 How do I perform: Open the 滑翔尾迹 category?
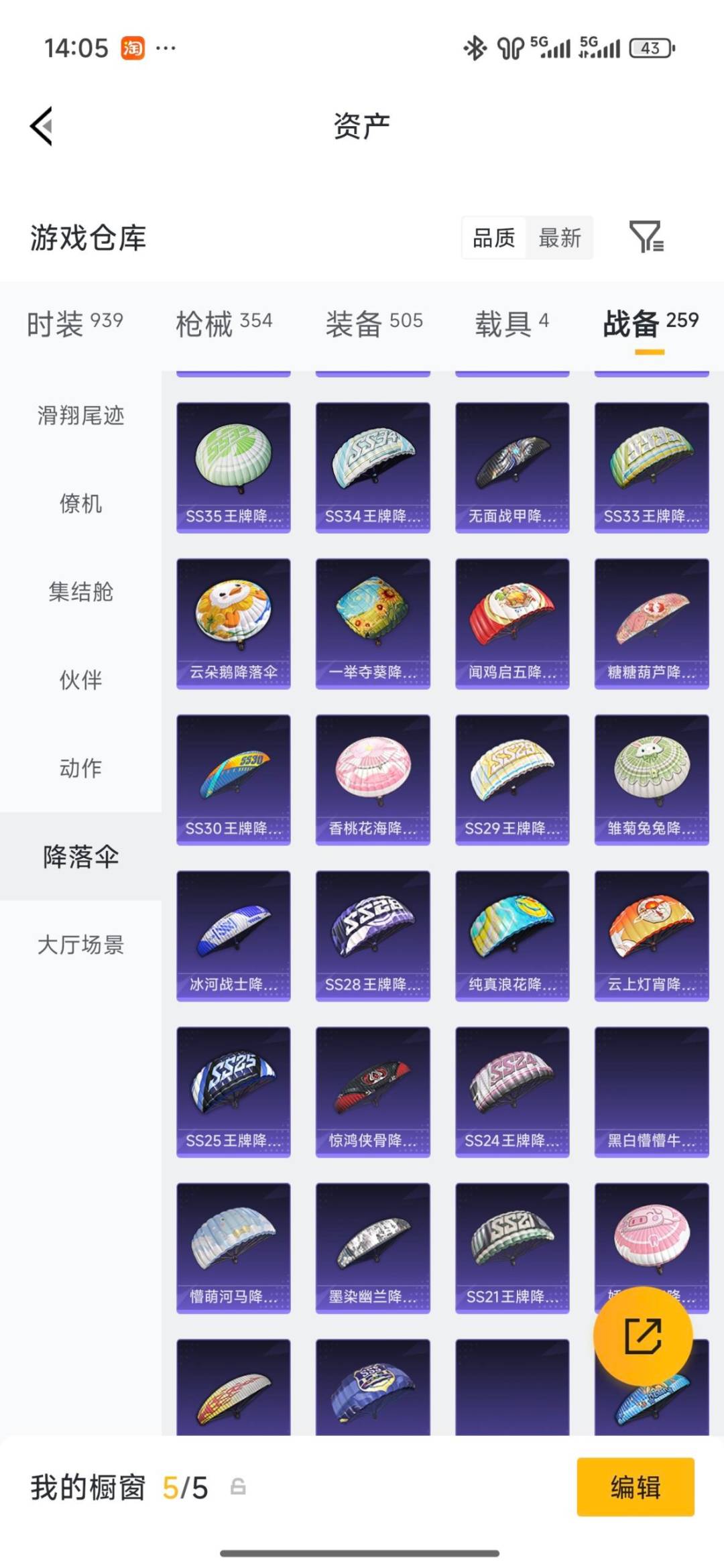80,416
